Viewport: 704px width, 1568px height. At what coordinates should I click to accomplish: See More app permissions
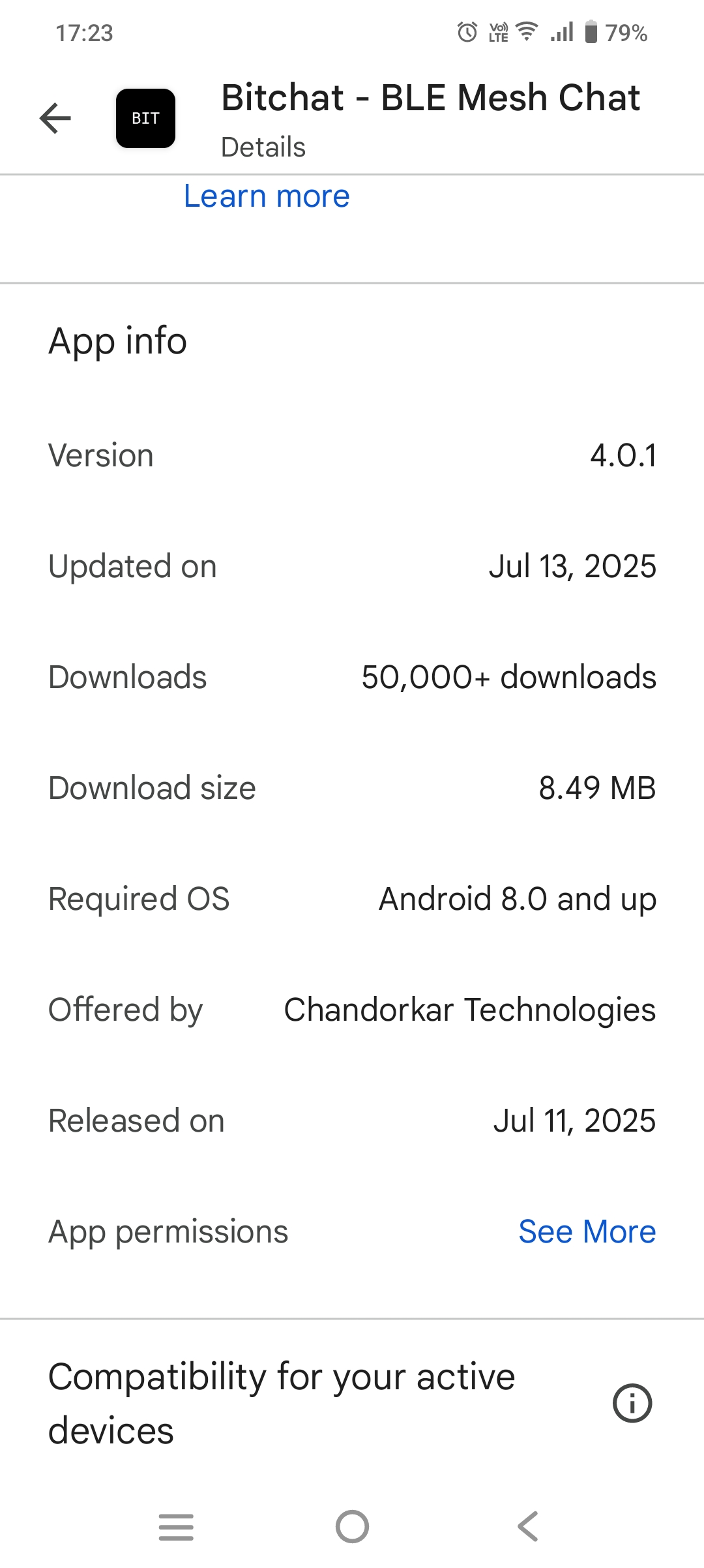point(587,1232)
